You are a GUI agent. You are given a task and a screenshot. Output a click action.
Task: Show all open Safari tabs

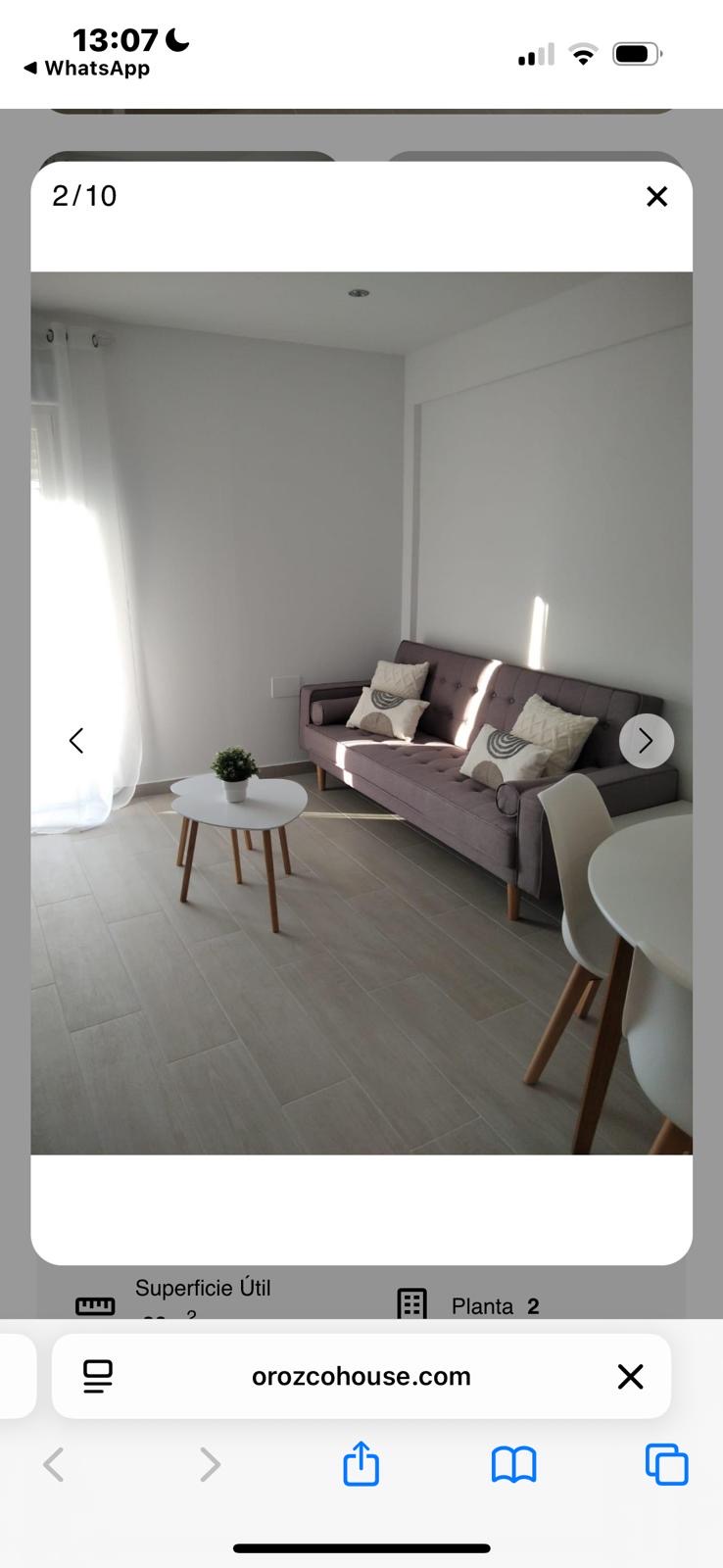pyautogui.click(x=666, y=1465)
